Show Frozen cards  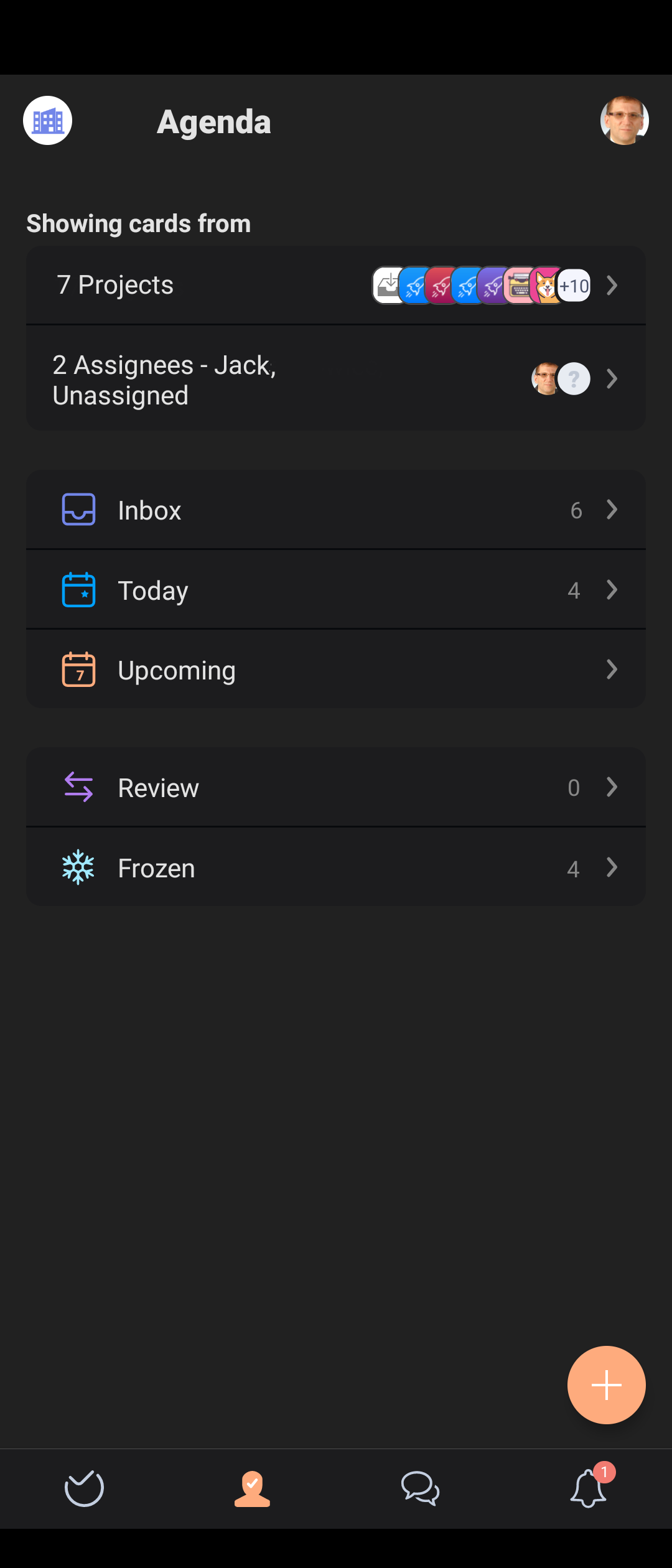point(336,867)
